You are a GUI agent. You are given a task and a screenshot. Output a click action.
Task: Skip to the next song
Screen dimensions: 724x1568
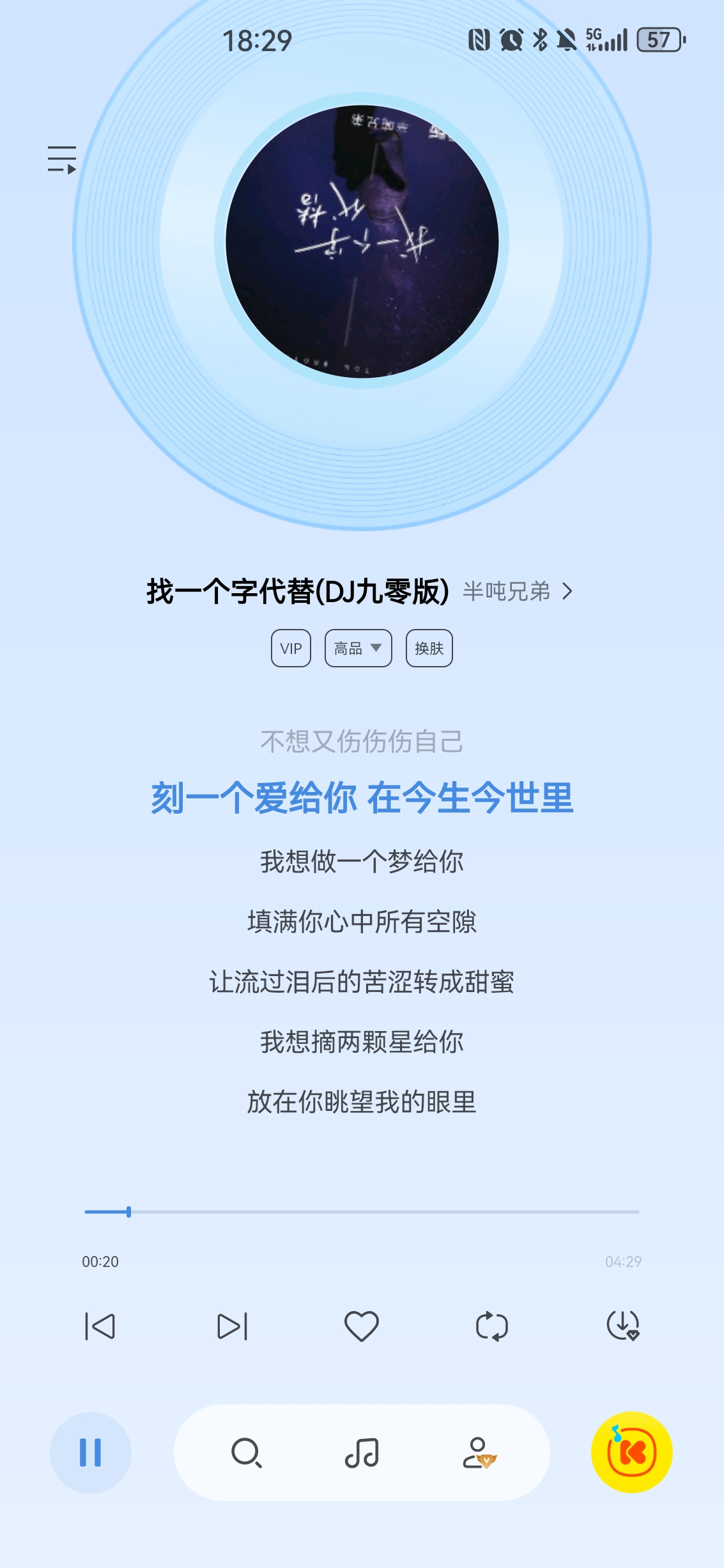[231, 1327]
